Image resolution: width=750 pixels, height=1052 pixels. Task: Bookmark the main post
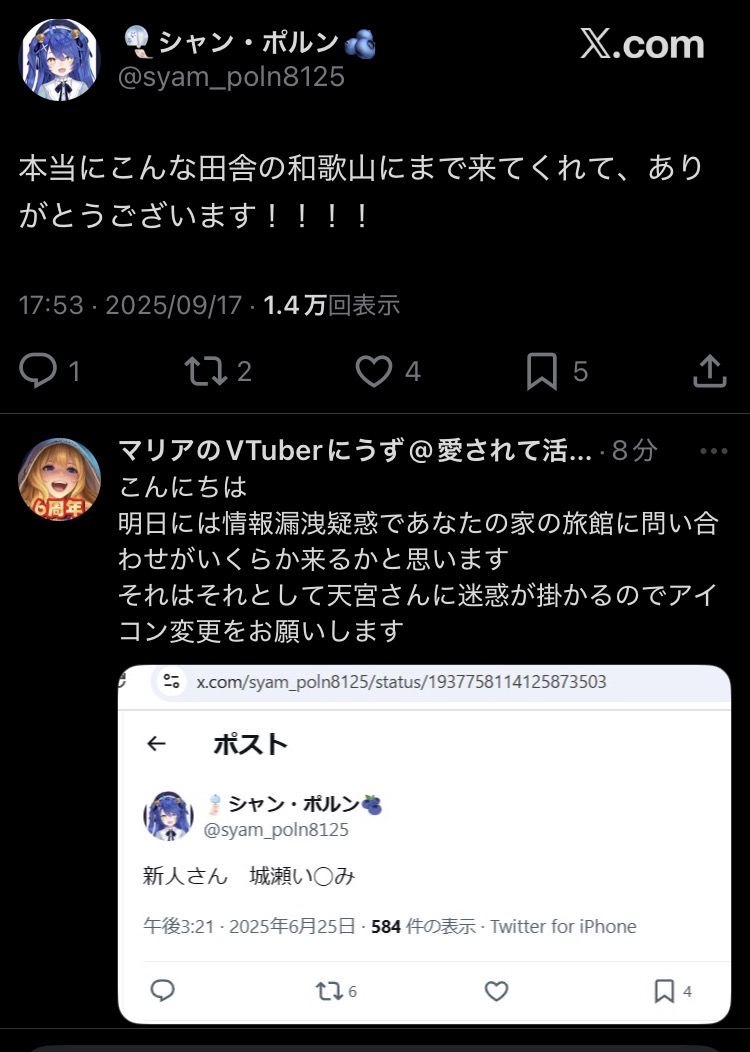541,372
